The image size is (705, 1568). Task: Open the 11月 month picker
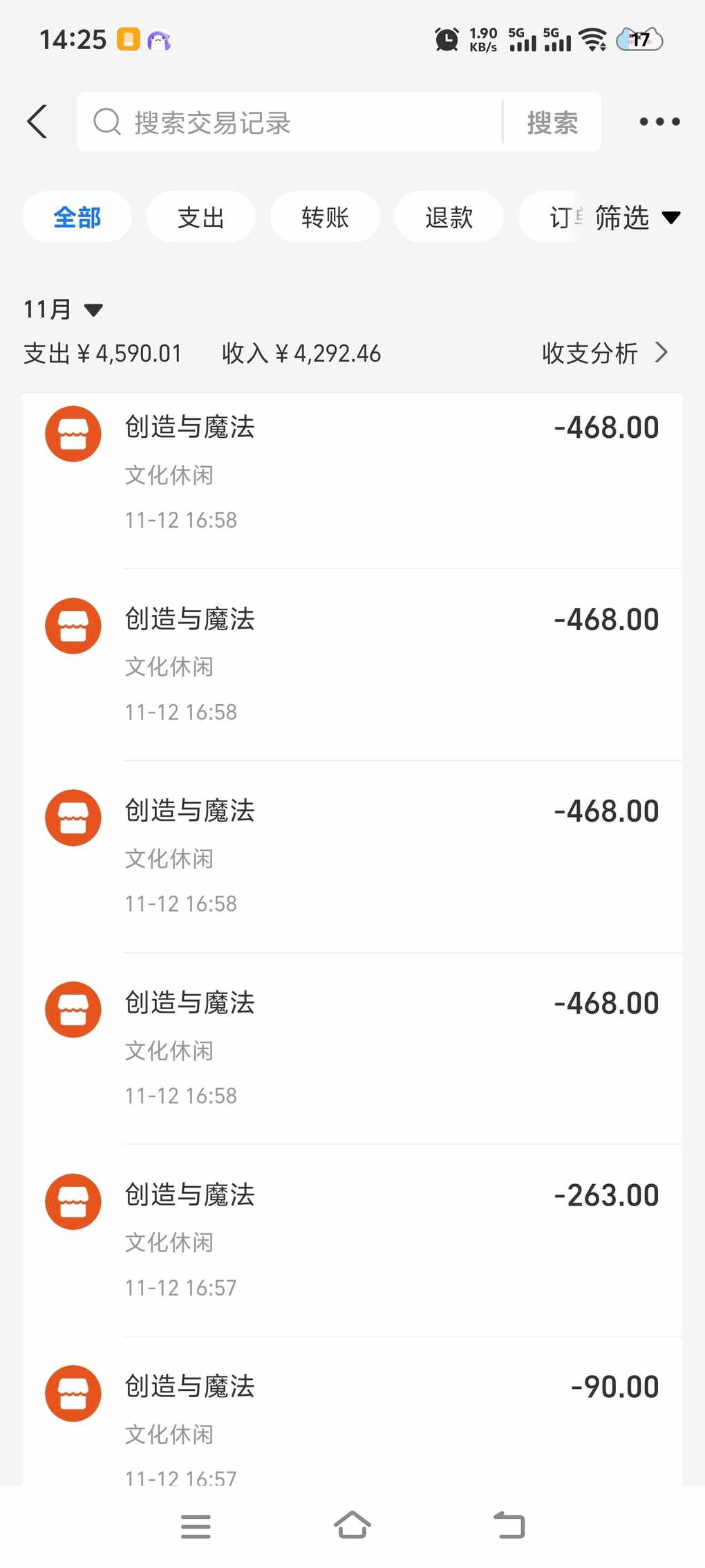coord(63,309)
